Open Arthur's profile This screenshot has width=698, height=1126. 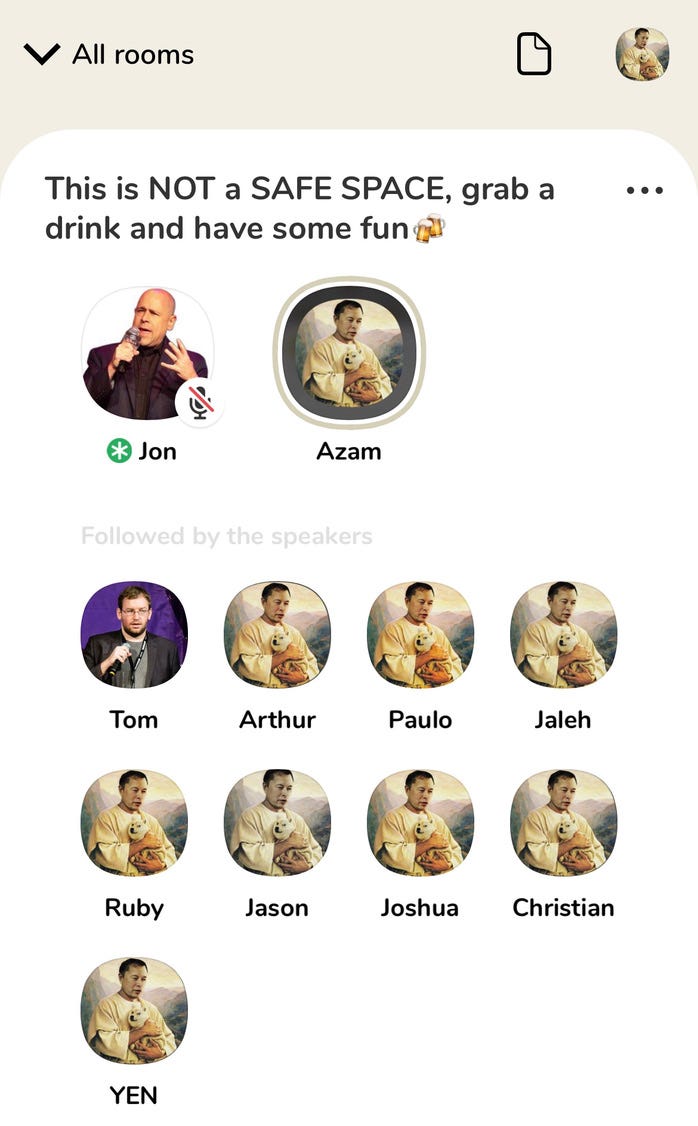point(277,634)
